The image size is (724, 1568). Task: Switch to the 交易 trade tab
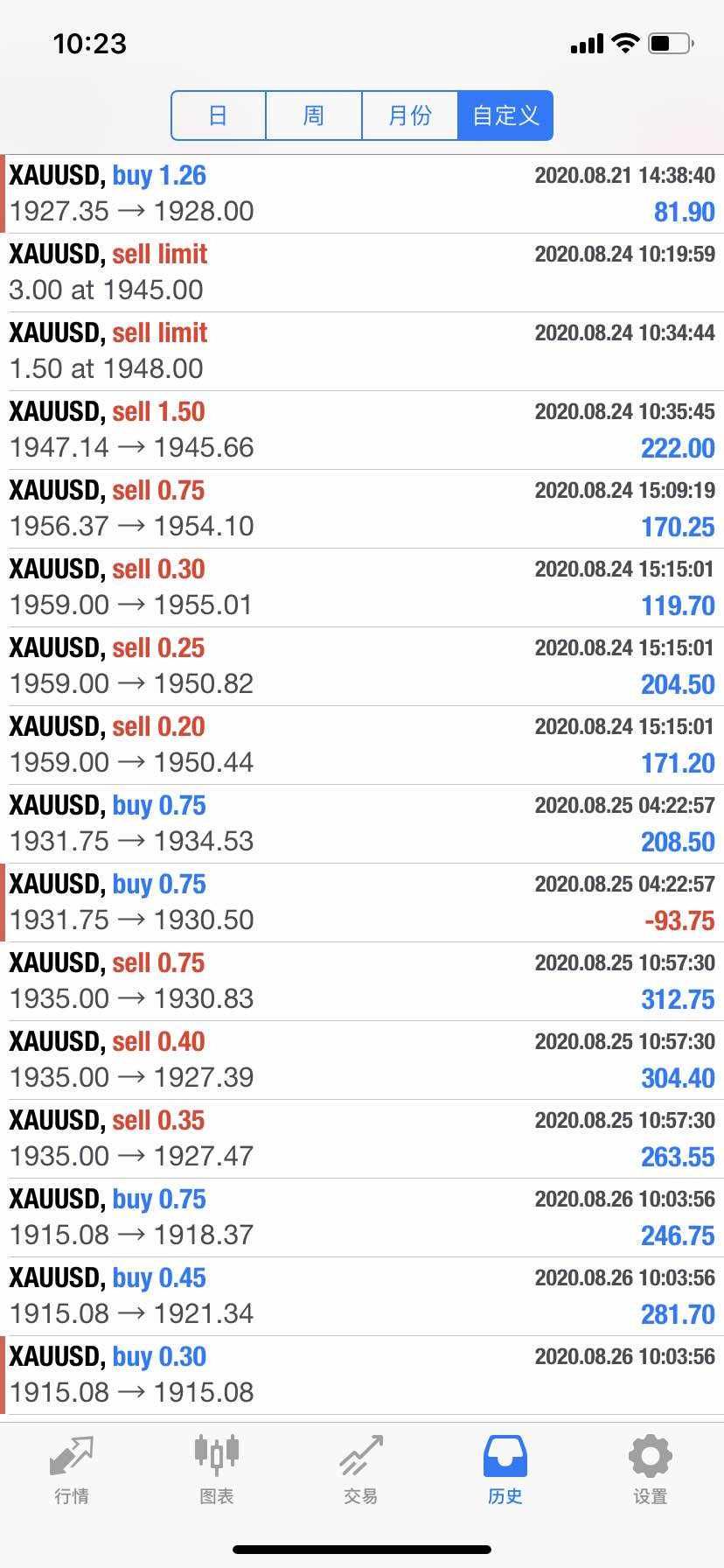[361, 1470]
